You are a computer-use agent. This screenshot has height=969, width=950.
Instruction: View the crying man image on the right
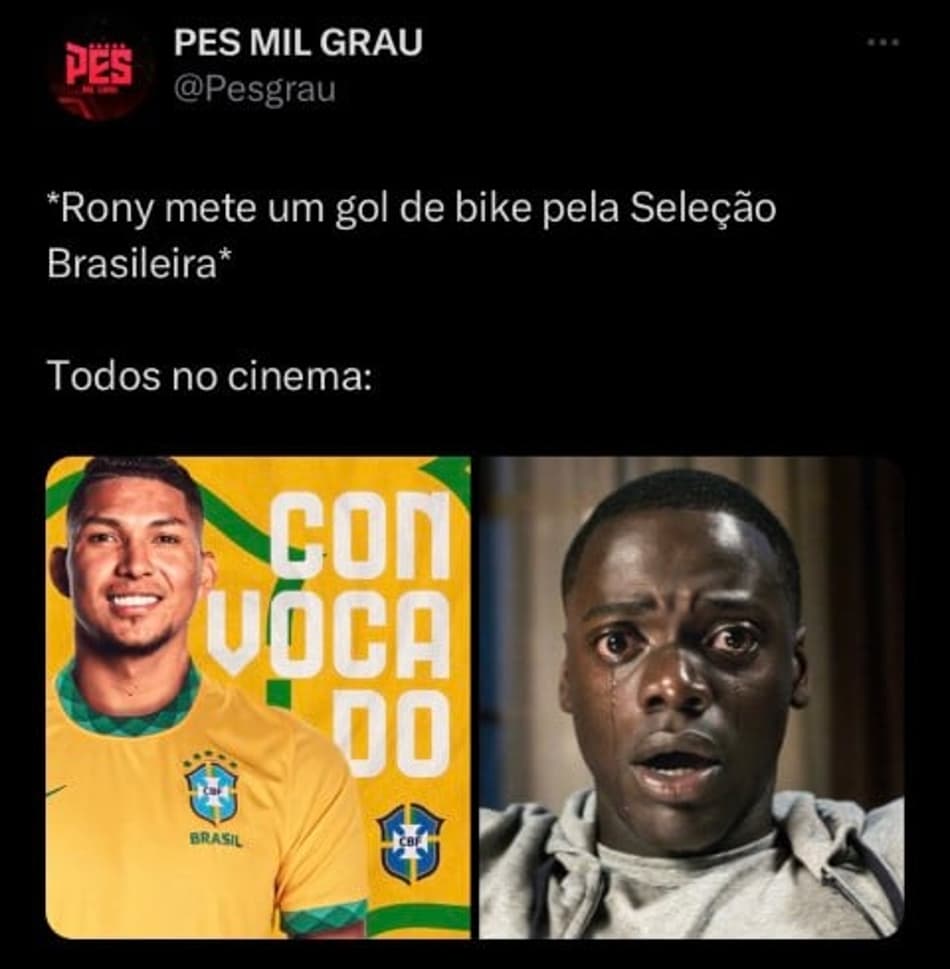click(x=691, y=697)
